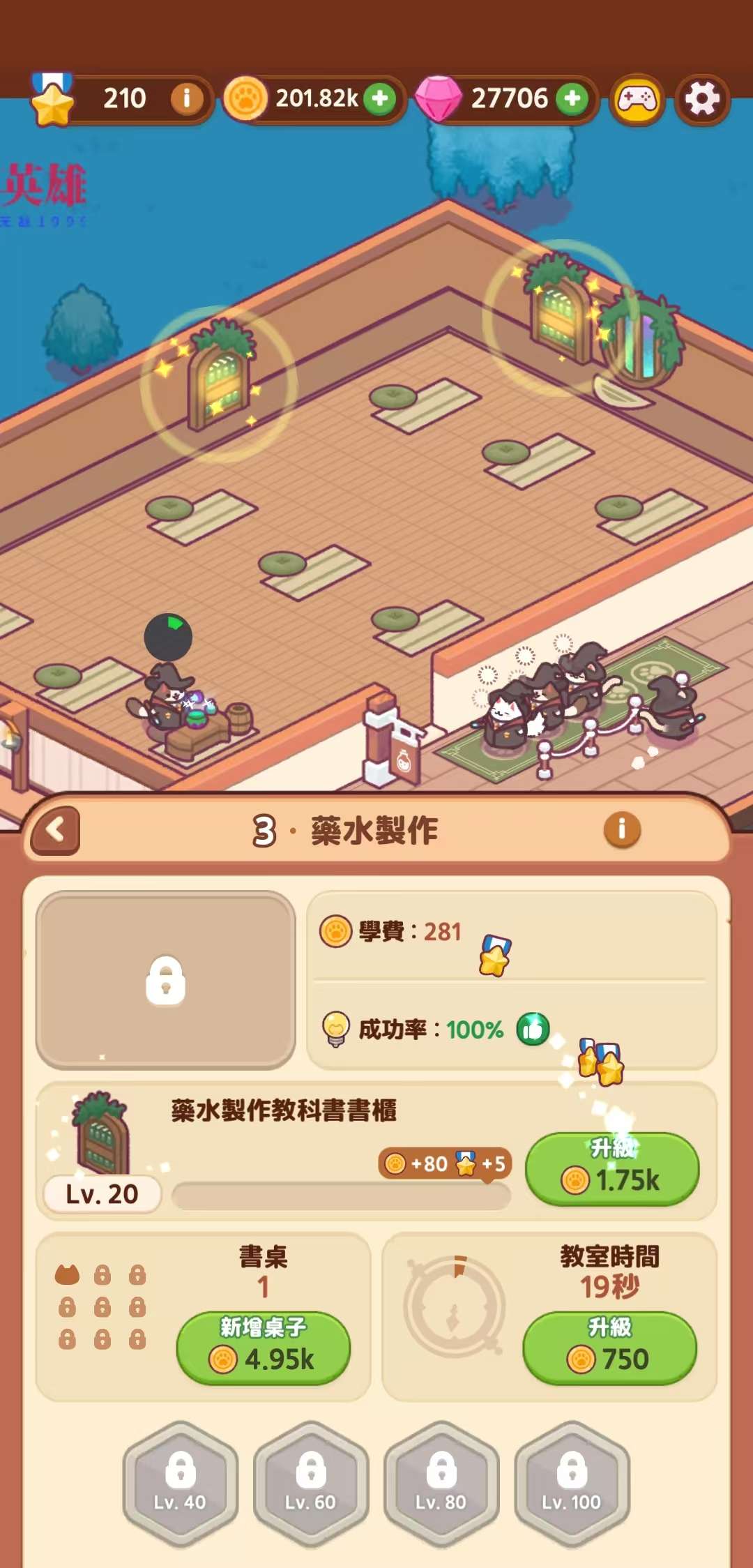Tap the locked Lv. 80 reward badge
The width and height of the screenshot is (753, 1568).
pos(441,1484)
